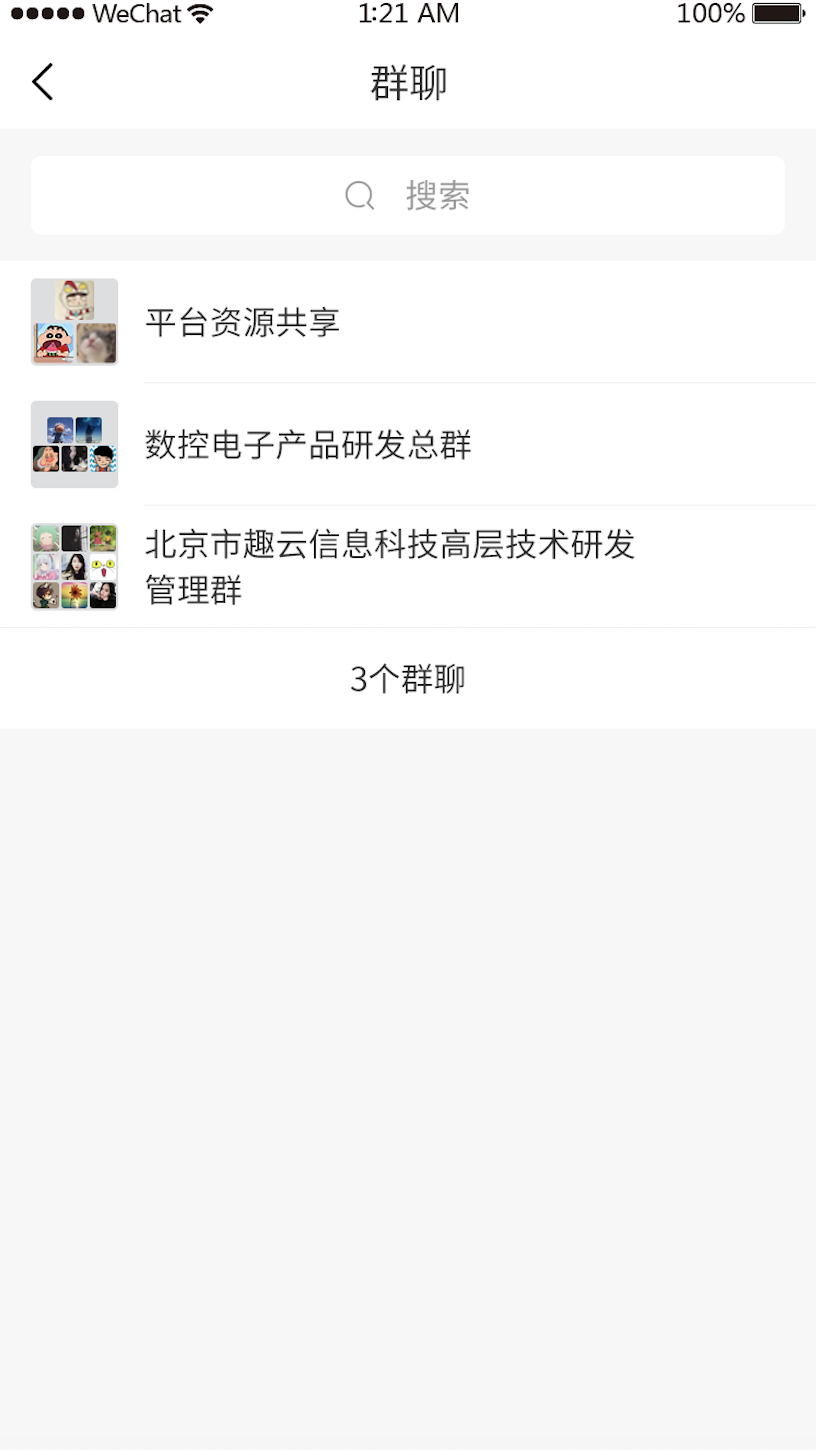Go back using the top arrow
Viewport: 816px width, 1450px height.
click(x=42, y=82)
